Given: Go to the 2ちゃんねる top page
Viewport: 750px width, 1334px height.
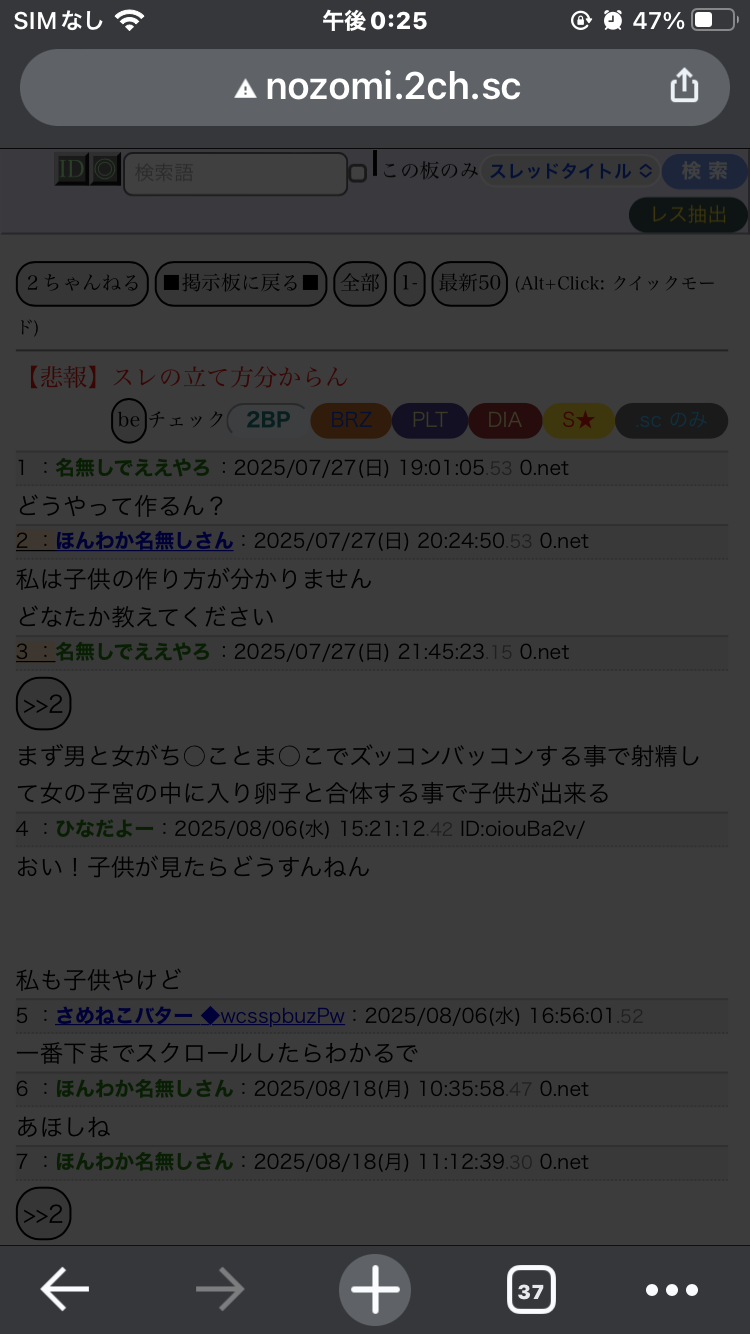Looking at the screenshot, I should pyautogui.click(x=83, y=283).
